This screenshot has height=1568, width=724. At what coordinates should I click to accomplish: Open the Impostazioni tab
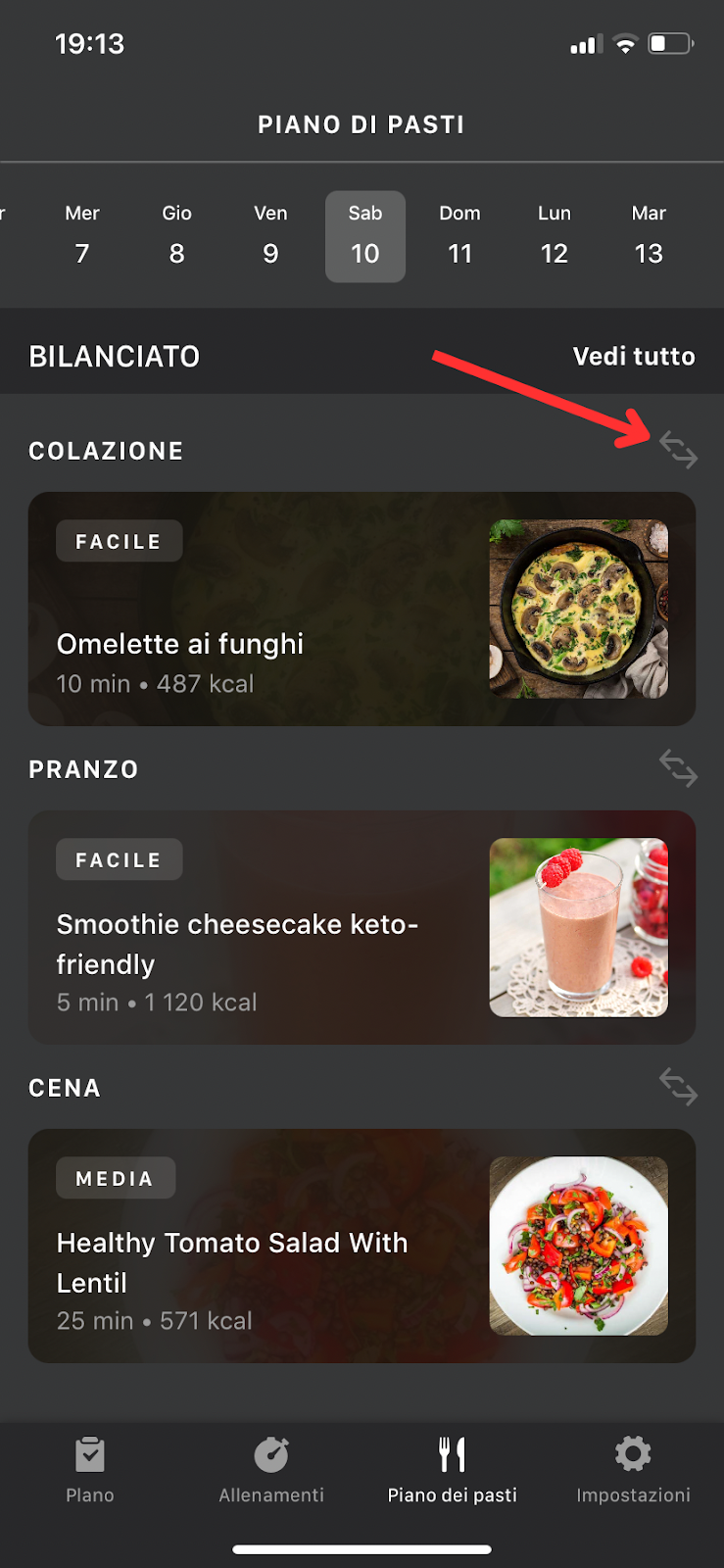633,1470
